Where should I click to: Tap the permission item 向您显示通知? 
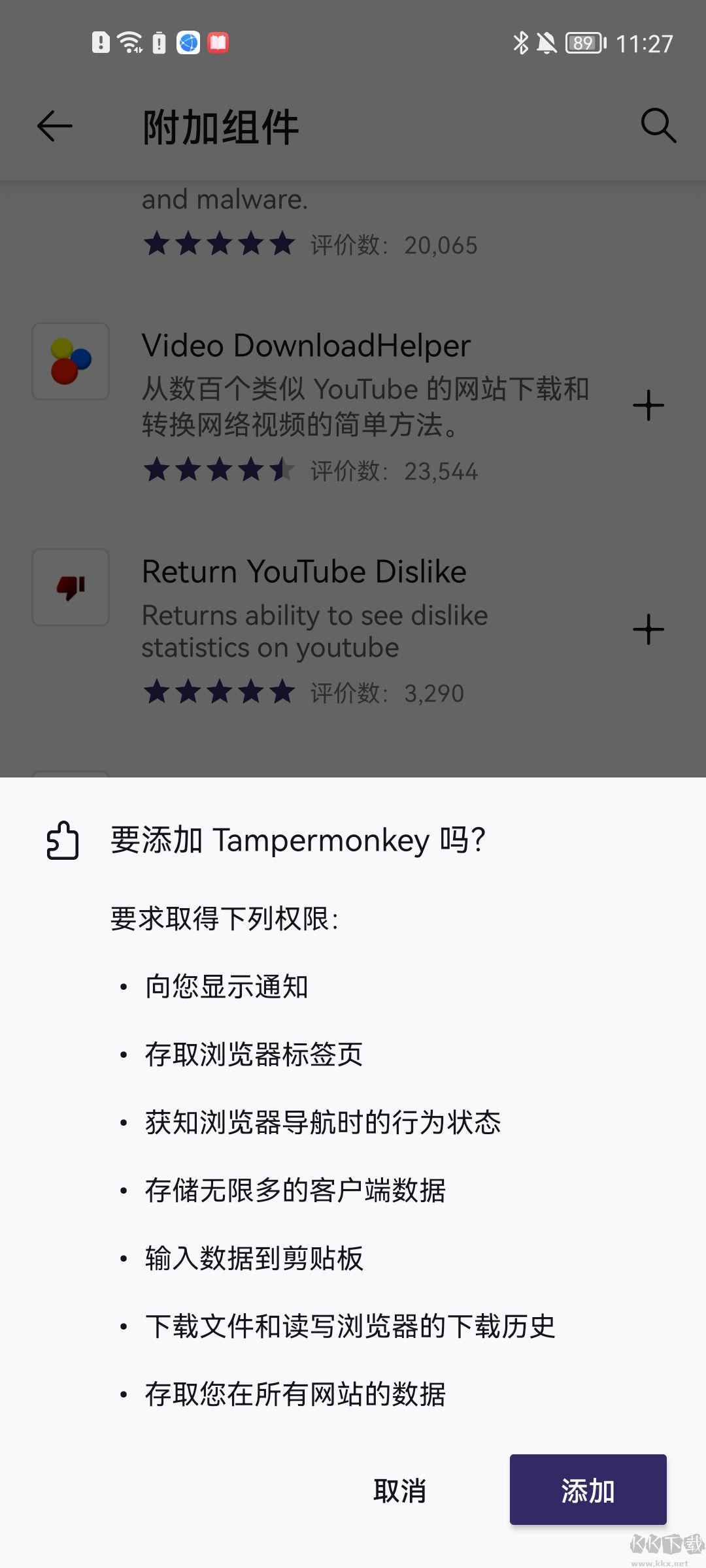pos(227,987)
